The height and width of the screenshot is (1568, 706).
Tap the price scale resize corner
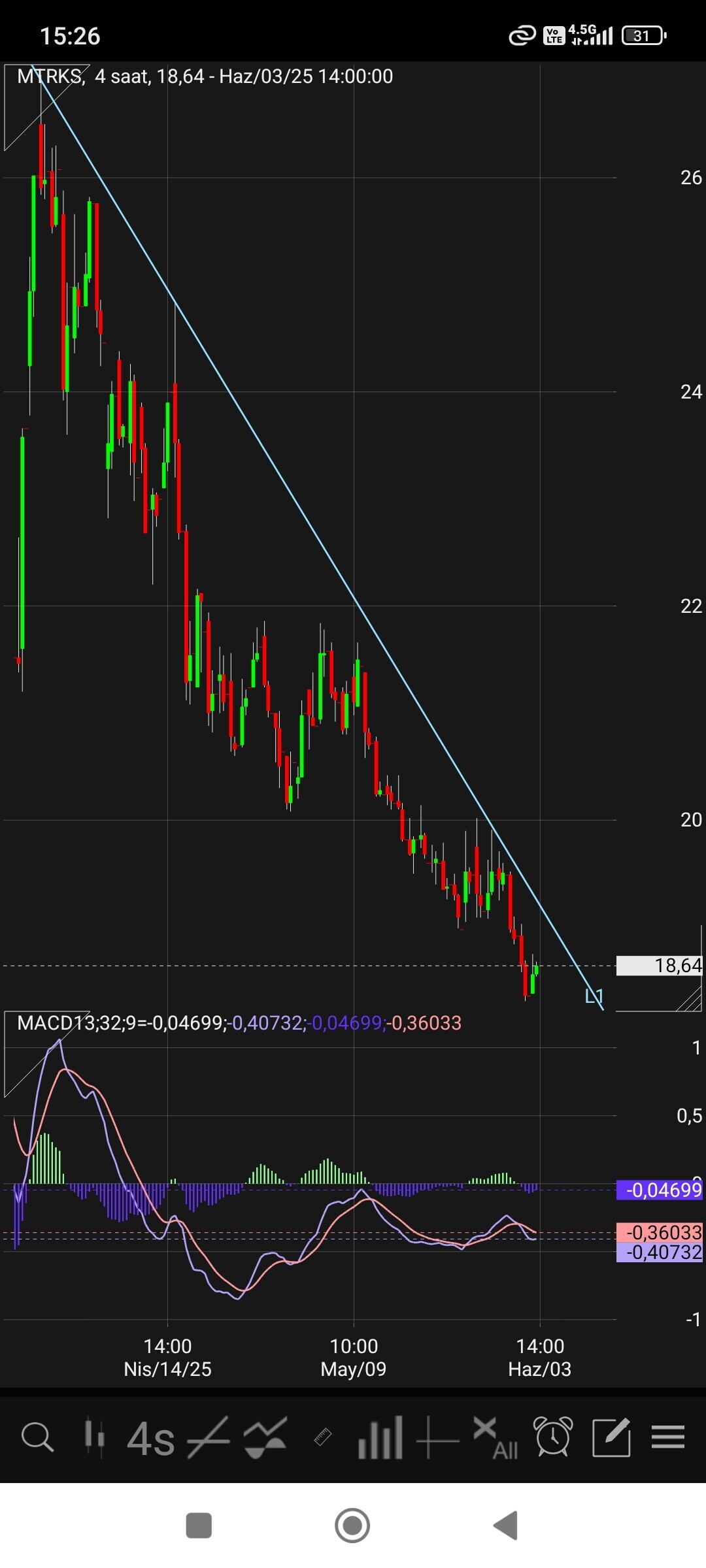pos(689,1000)
